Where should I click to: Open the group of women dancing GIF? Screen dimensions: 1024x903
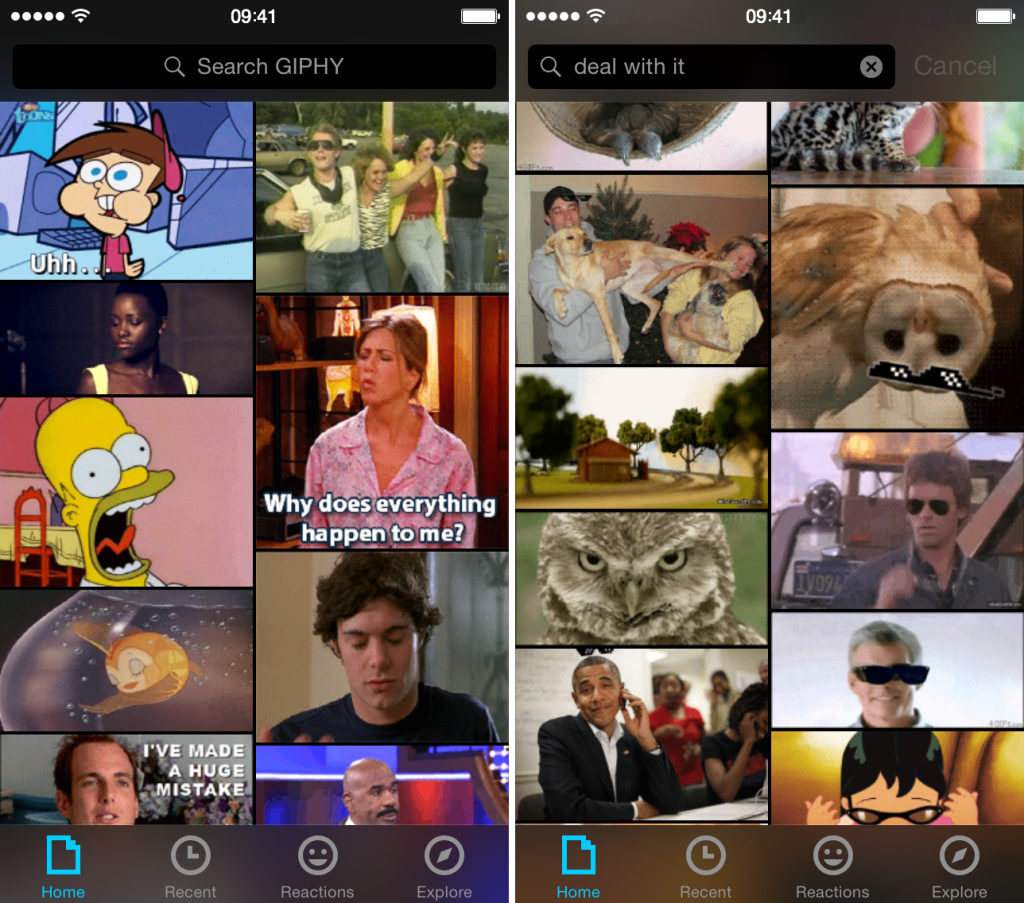[382, 196]
